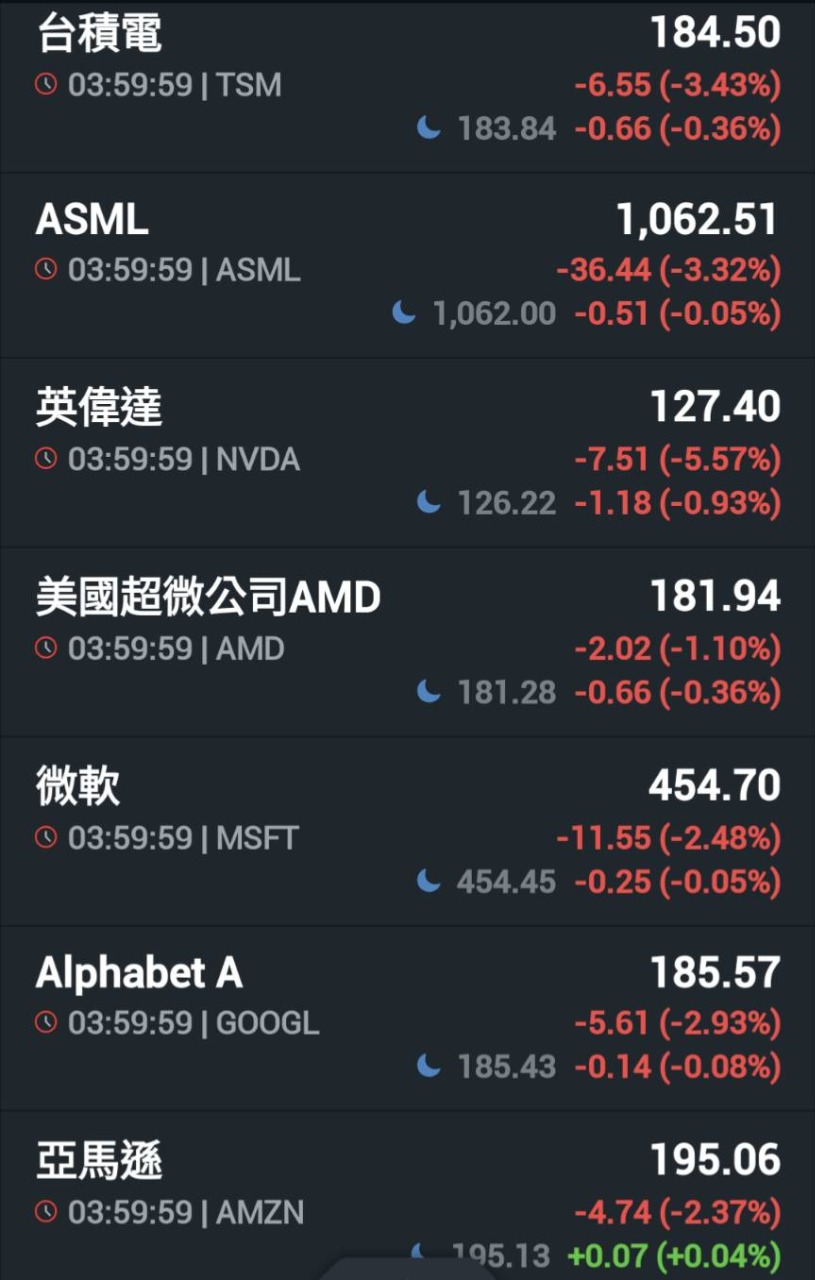Click the moon icon beside GOOGL's after-hours quote
The height and width of the screenshot is (1280, 815).
tap(430, 1067)
